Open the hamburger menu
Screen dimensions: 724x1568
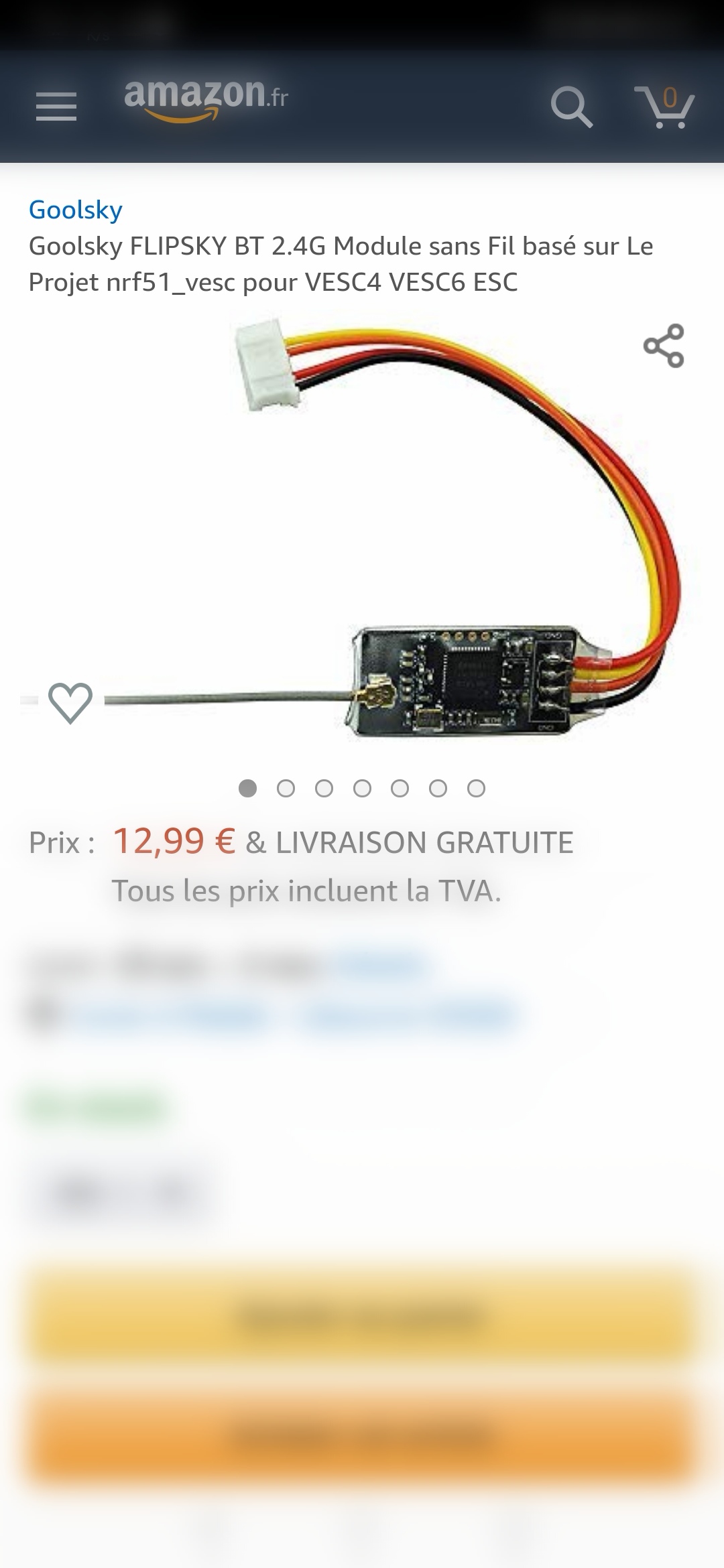tap(56, 107)
